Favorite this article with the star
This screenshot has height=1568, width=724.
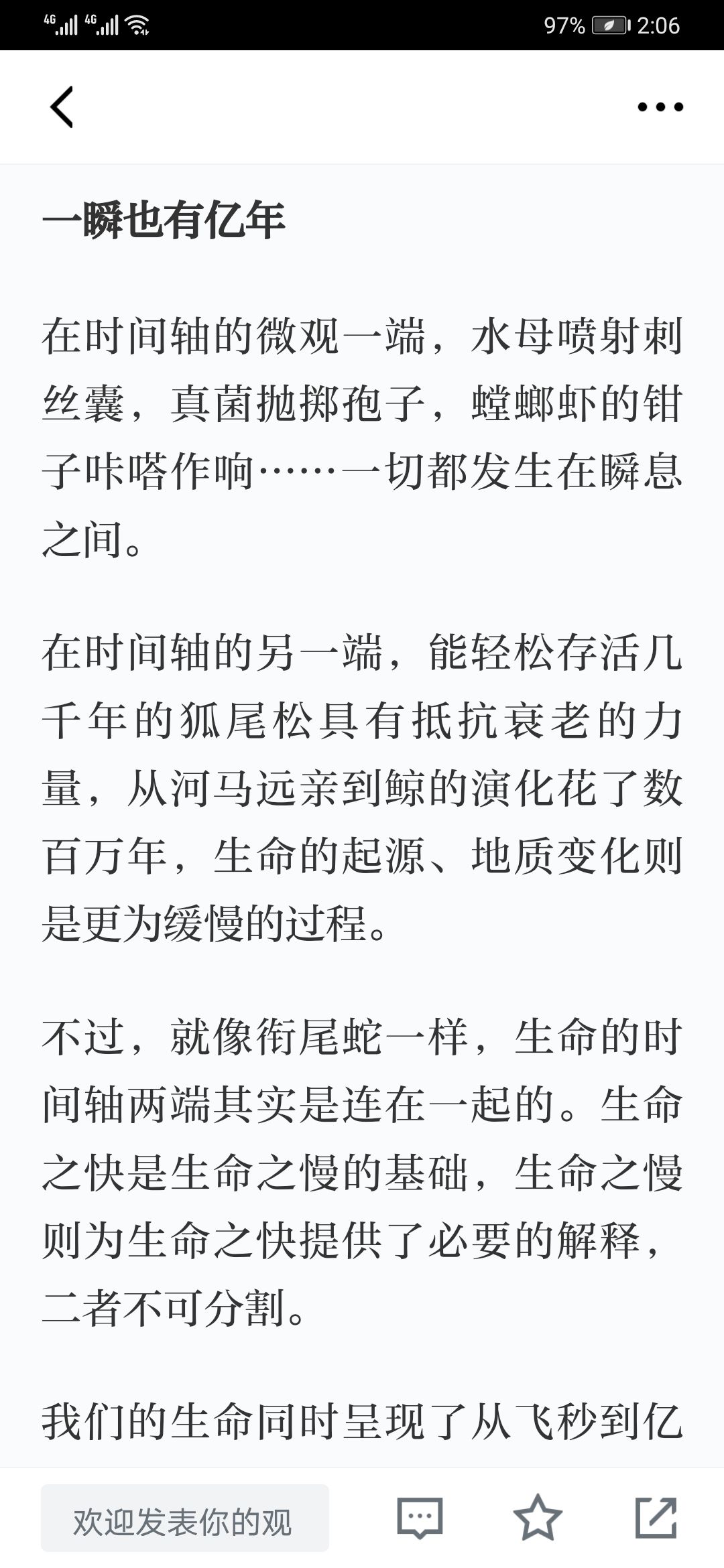[x=538, y=1517]
